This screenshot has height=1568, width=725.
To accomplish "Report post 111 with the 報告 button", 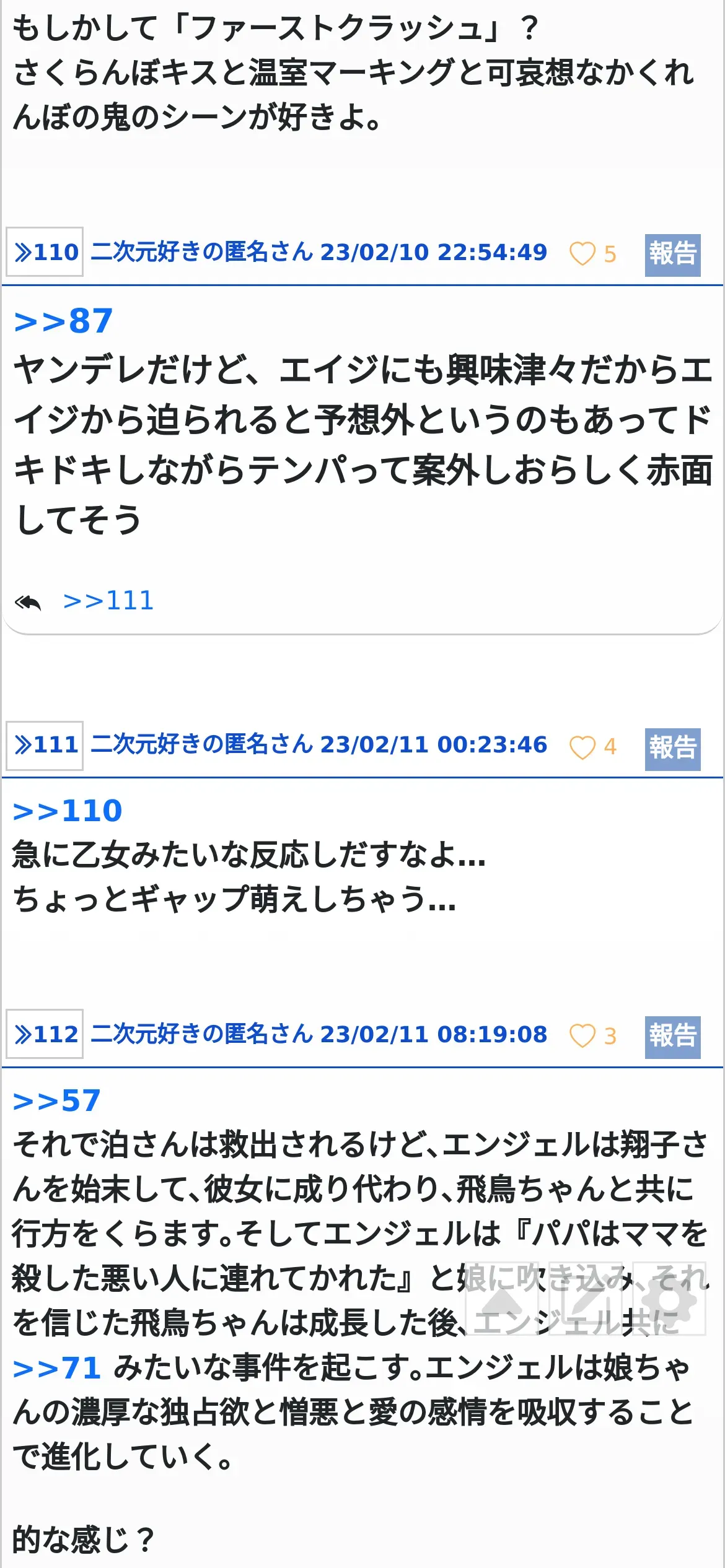I will click(x=672, y=749).
